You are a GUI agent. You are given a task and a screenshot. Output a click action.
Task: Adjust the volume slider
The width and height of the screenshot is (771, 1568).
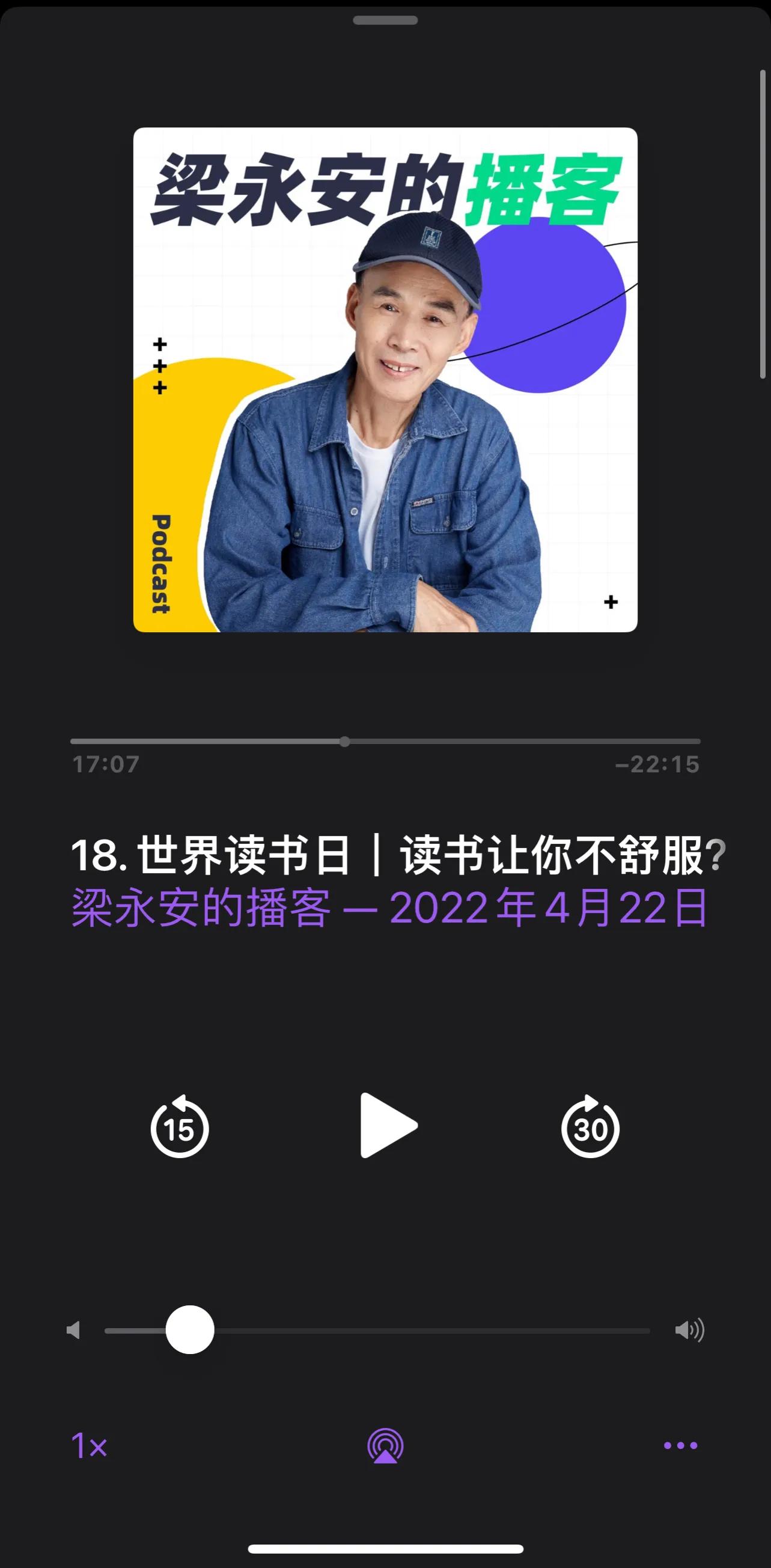tap(189, 1331)
